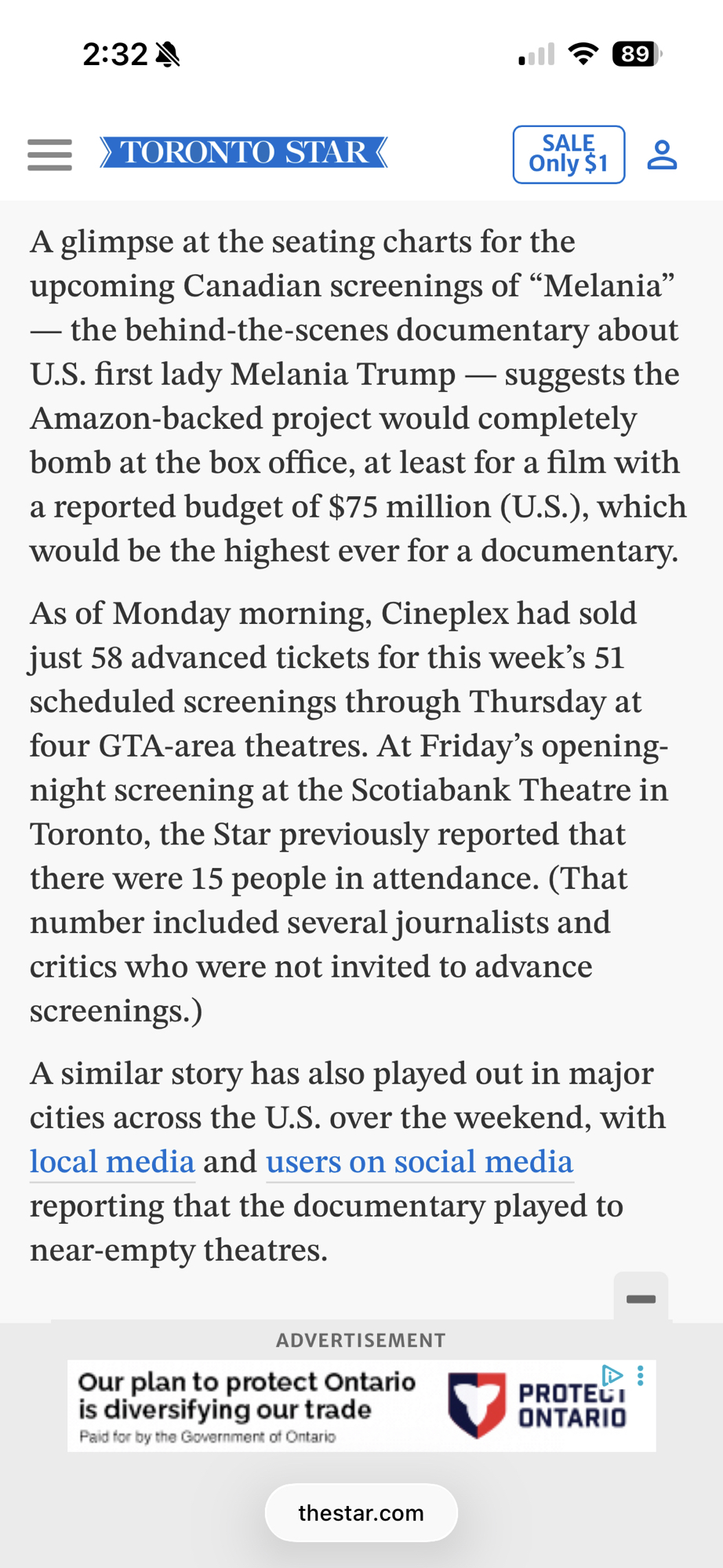Open the ad's three-dot options menu

(641, 1376)
